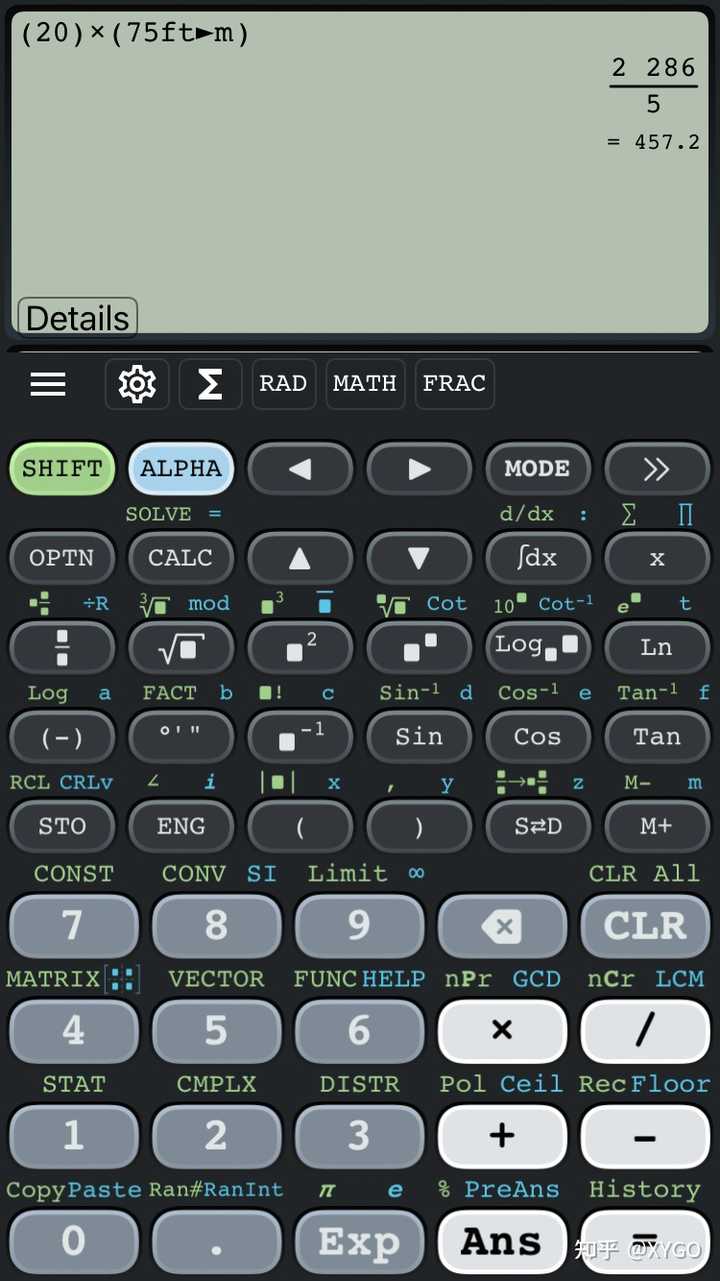View calculation Details

point(77,318)
